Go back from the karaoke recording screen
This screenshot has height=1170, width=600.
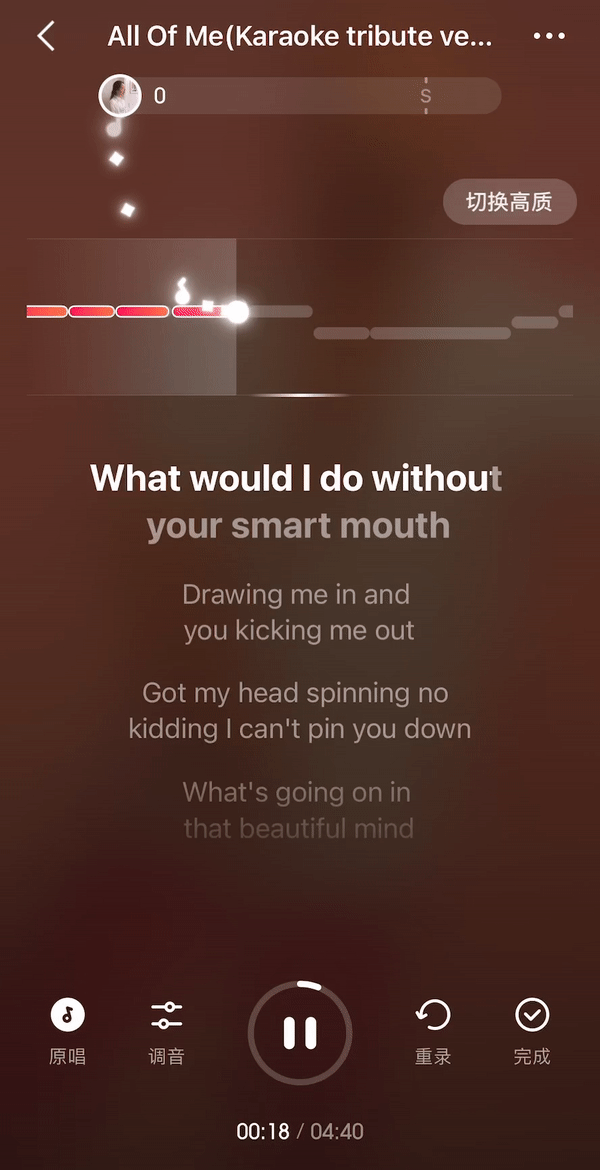pos(46,37)
